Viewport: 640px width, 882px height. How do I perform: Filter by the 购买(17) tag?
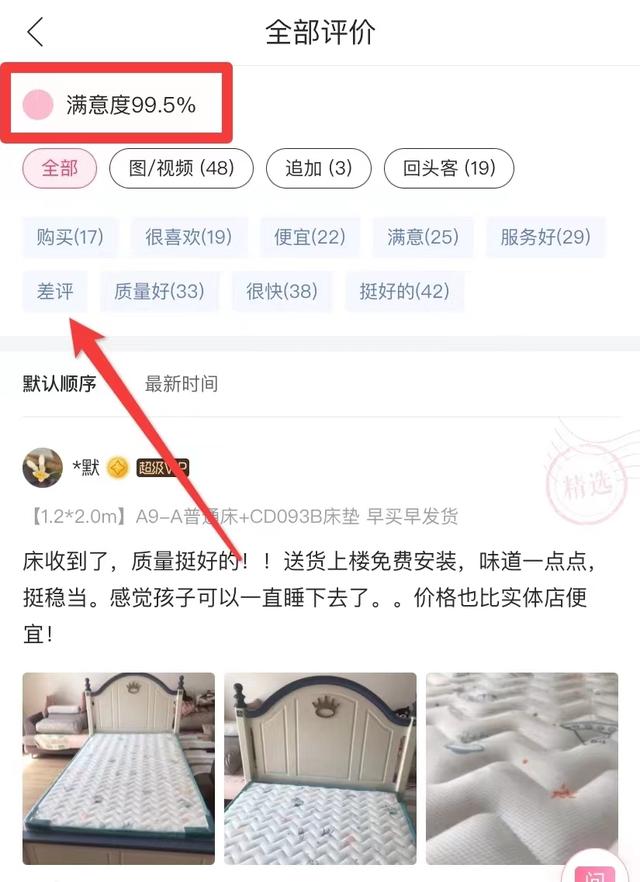pos(70,237)
